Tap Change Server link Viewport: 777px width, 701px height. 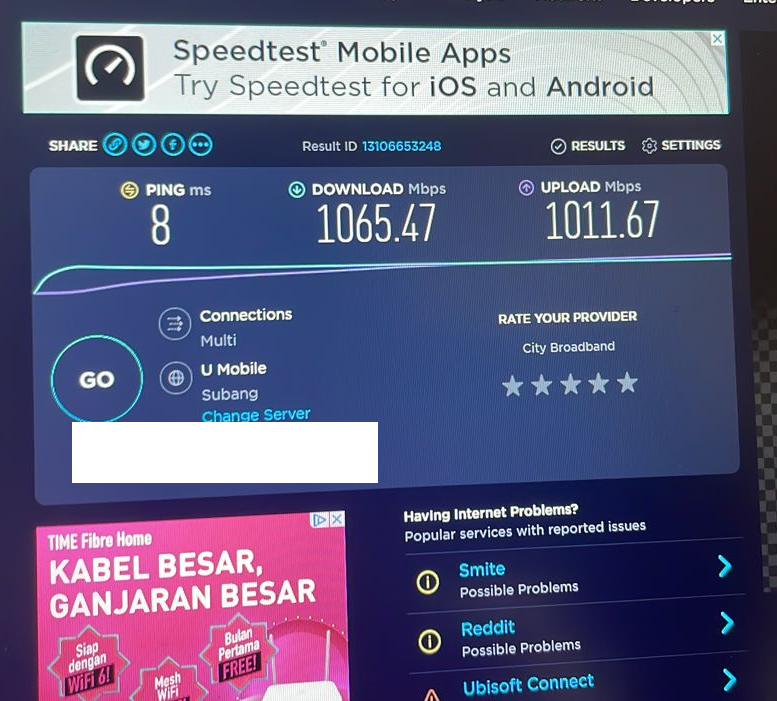(x=256, y=415)
